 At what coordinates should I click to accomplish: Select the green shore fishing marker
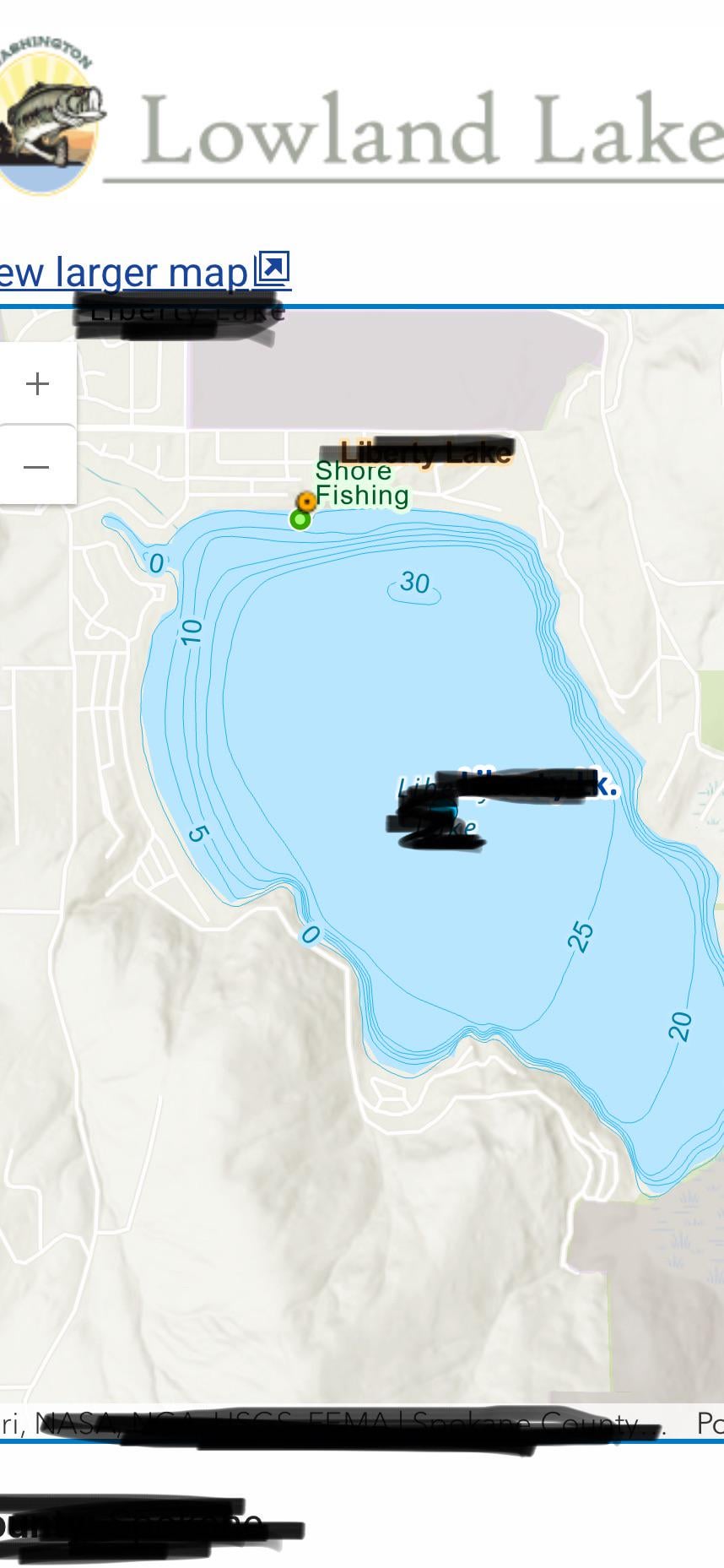[x=300, y=519]
